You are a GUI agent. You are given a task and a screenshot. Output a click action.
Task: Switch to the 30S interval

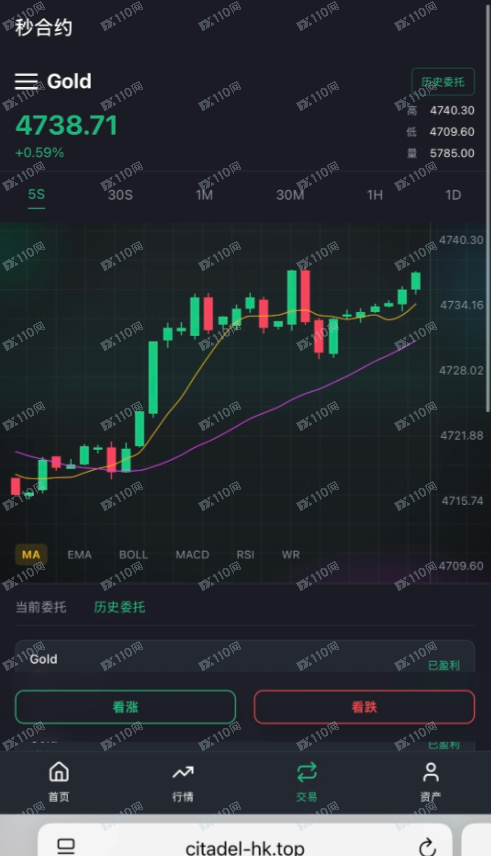[x=120, y=195]
